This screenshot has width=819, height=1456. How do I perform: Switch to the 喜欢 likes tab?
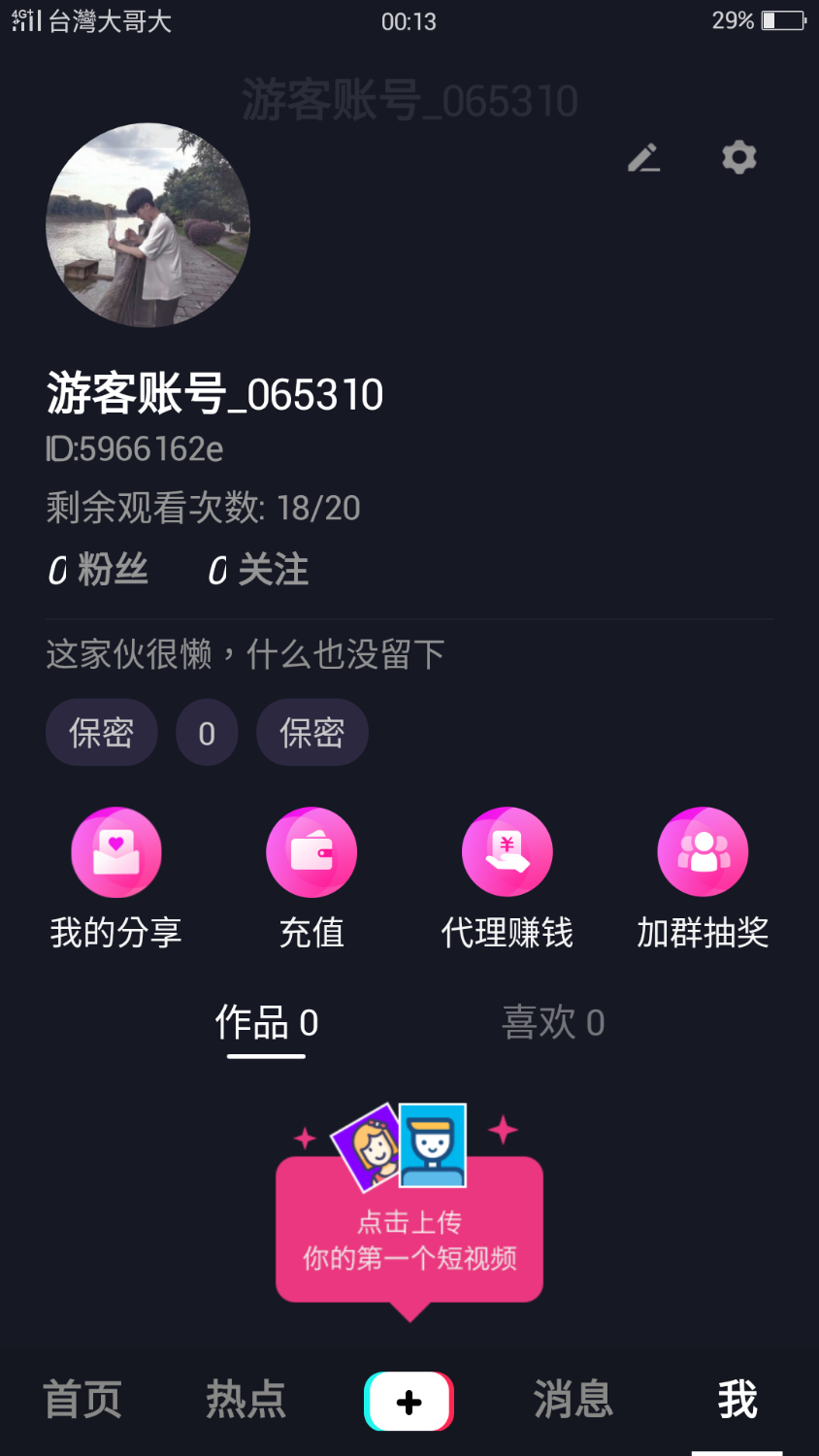click(553, 1023)
